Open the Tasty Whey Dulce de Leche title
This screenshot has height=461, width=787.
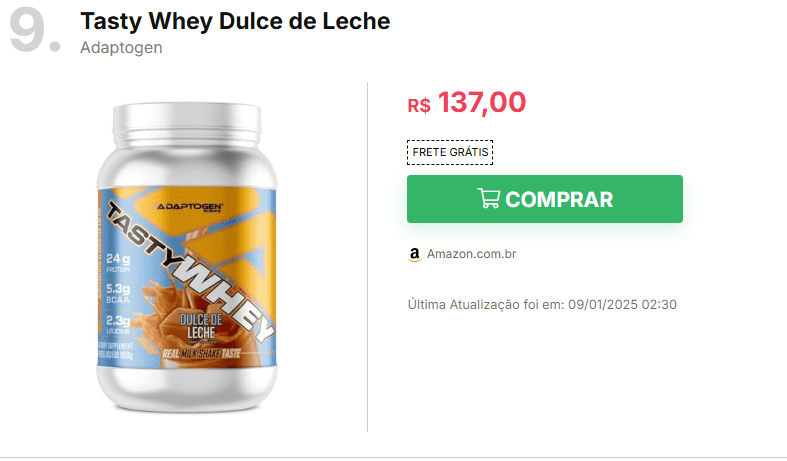tap(235, 21)
